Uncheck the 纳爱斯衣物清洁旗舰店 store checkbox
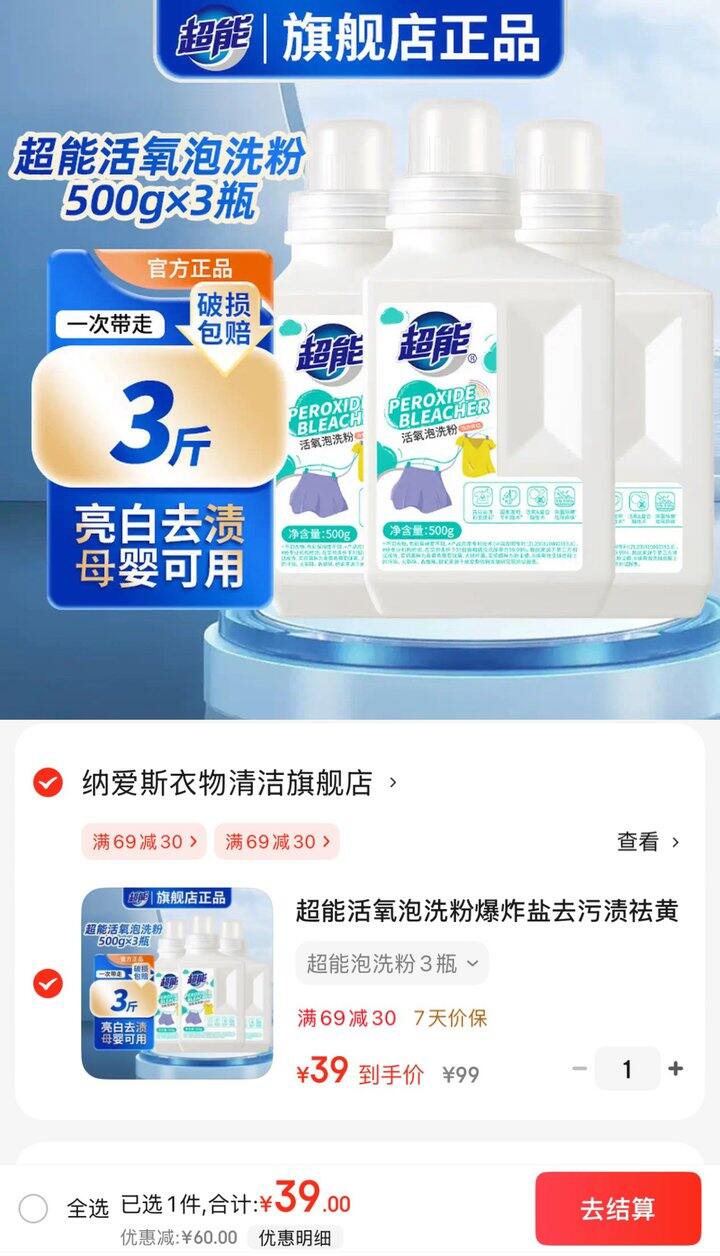The image size is (720, 1256). [48, 782]
